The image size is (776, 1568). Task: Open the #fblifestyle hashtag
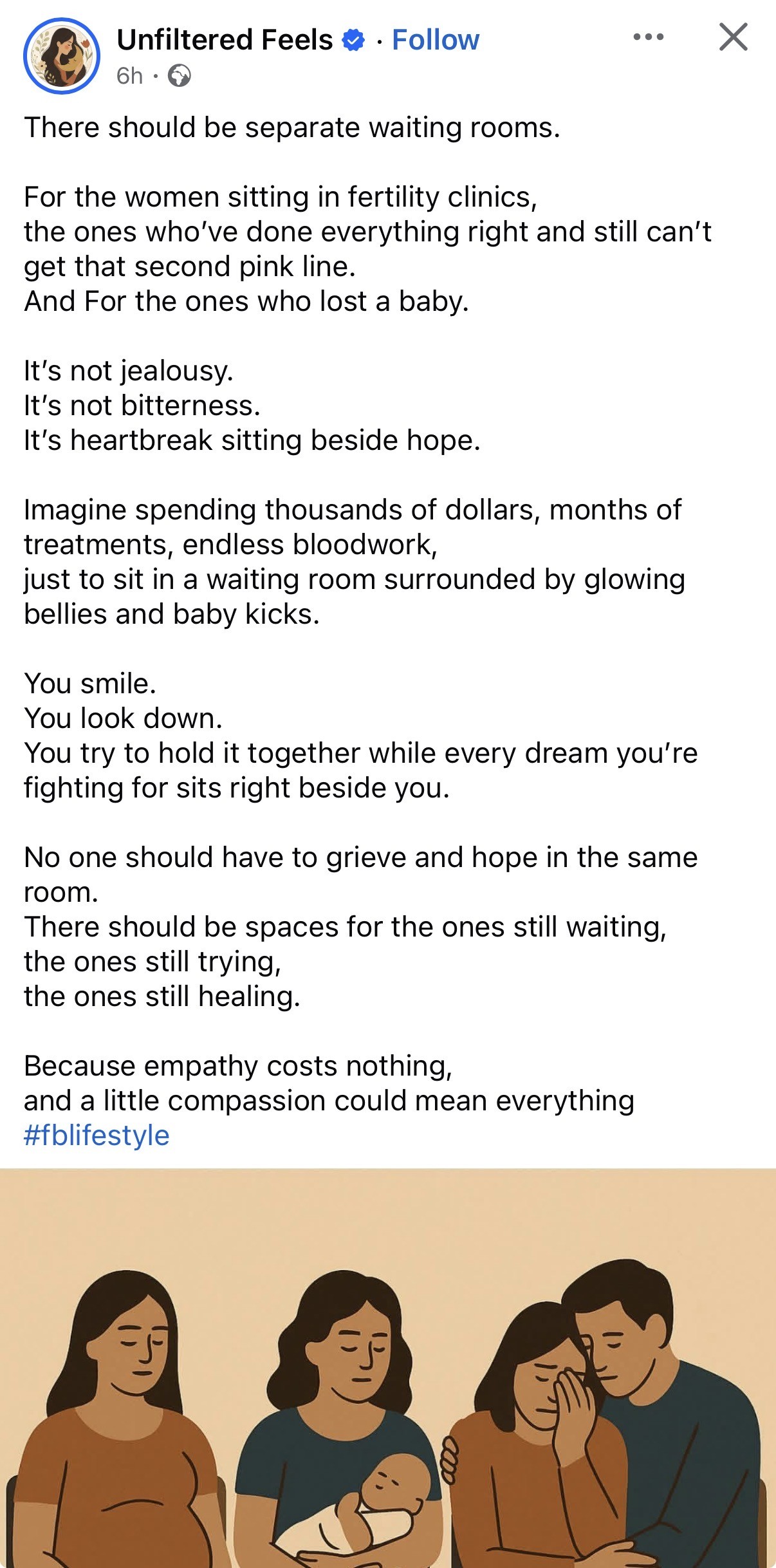[x=97, y=1135]
